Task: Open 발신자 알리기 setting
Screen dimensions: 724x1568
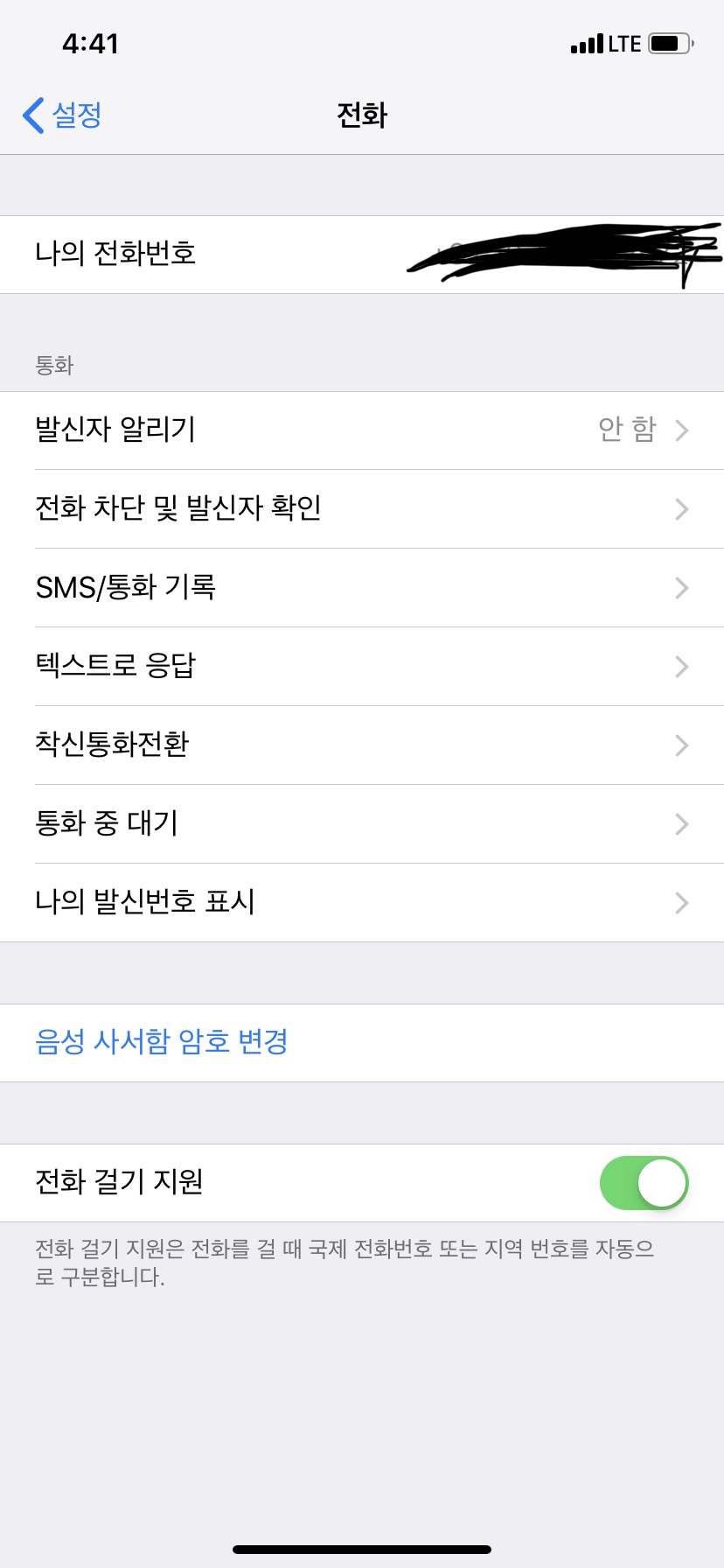Action: click(x=362, y=430)
